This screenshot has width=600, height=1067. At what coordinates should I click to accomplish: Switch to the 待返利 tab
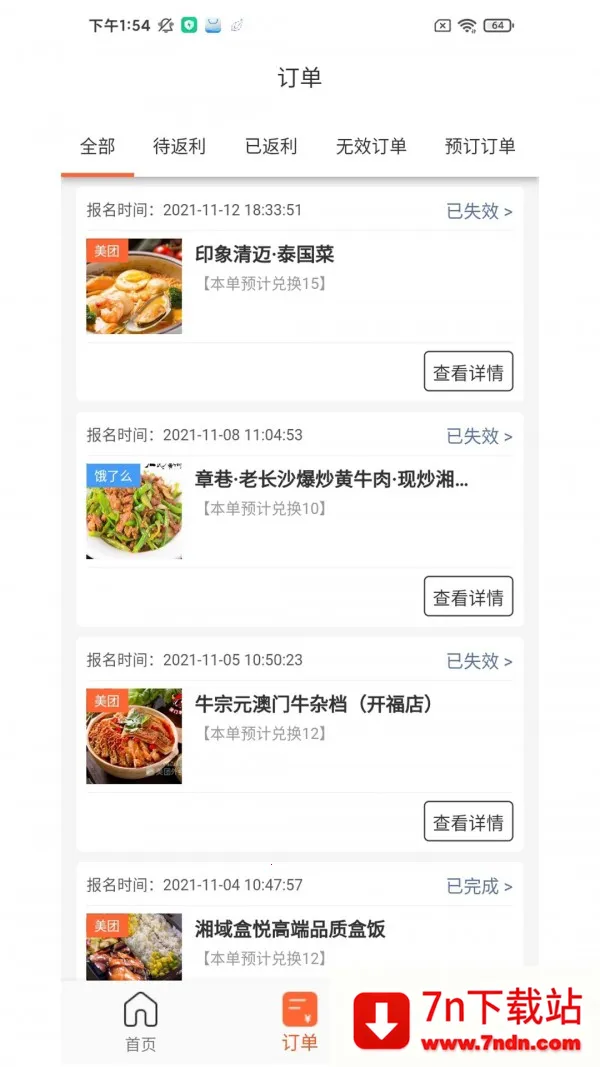point(179,146)
